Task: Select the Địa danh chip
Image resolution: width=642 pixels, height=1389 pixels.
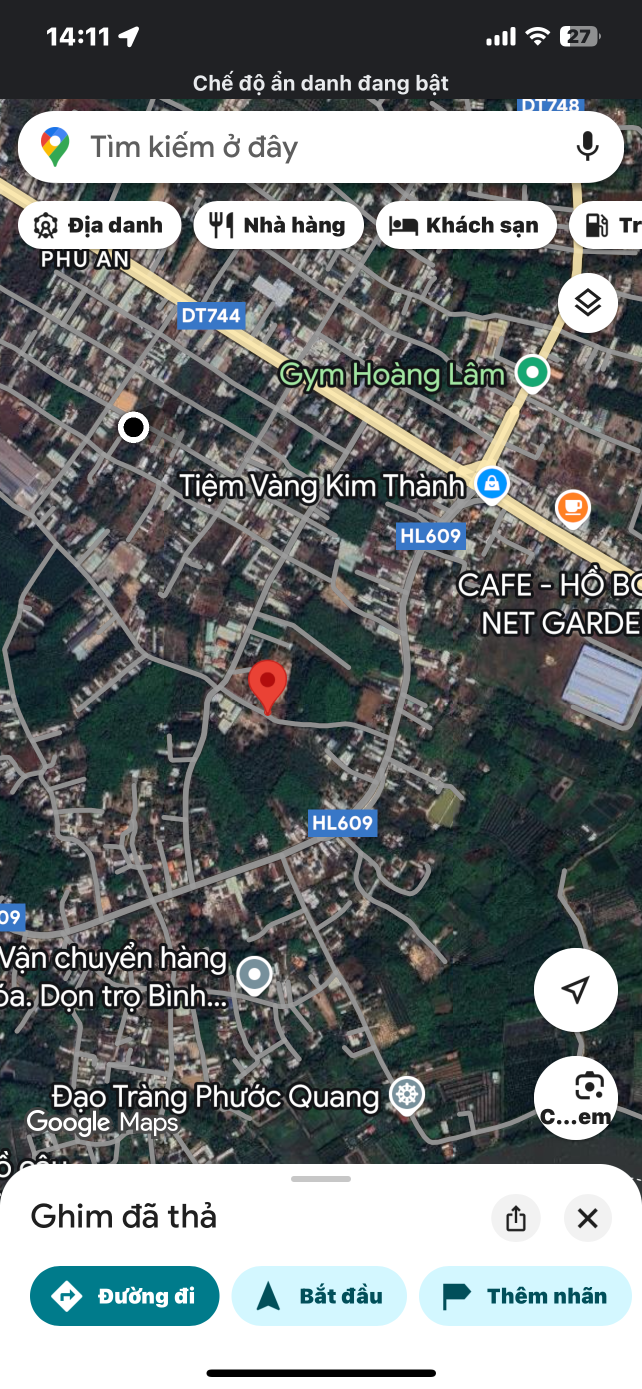Action: [99, 225]
